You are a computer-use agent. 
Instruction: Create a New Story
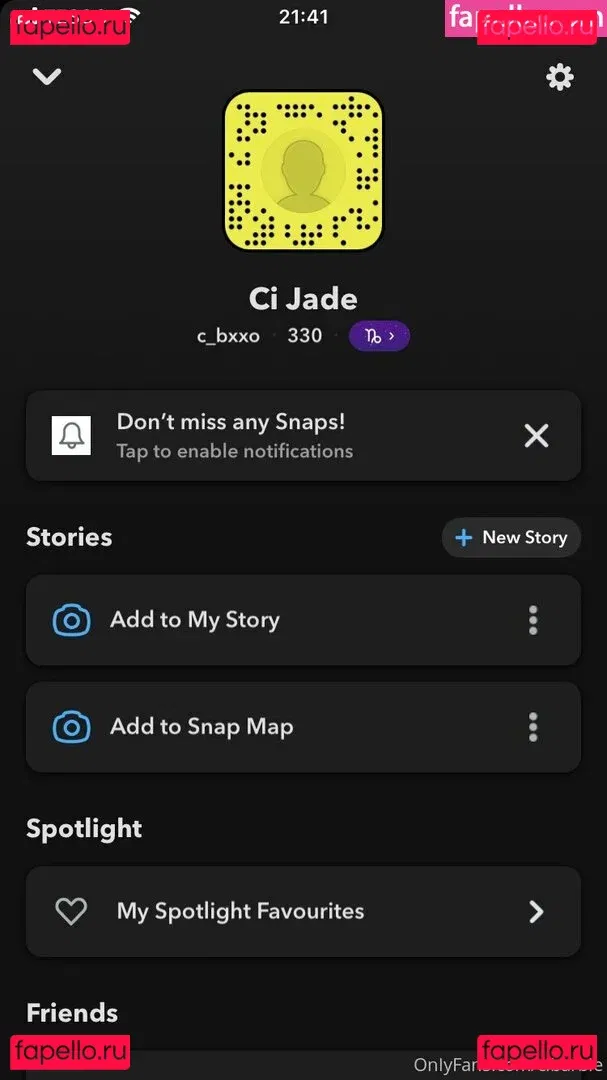click(511, 538)
